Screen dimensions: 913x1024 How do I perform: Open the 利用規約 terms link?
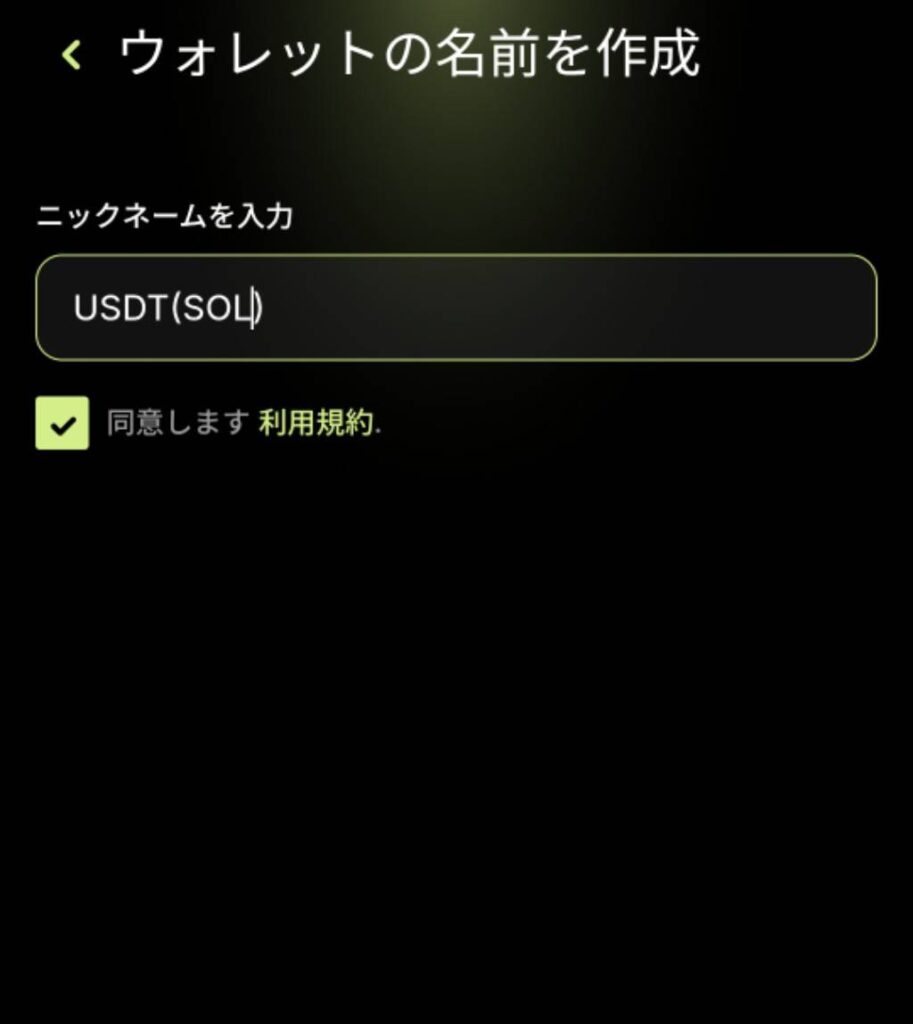pyautogui.click(x=314, y=424)
